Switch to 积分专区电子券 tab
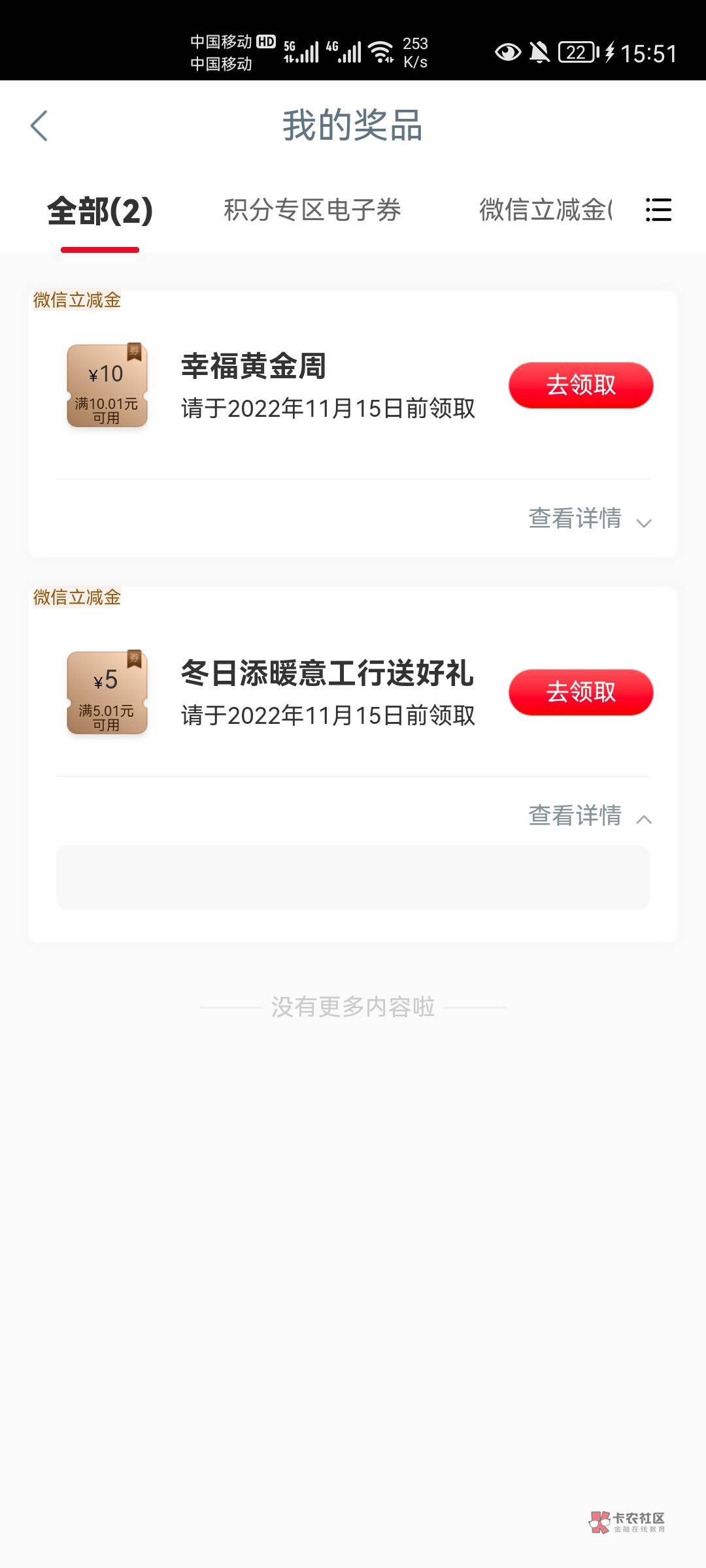The height and width of the screenshot is (1568, 706). tap(312, 210)
